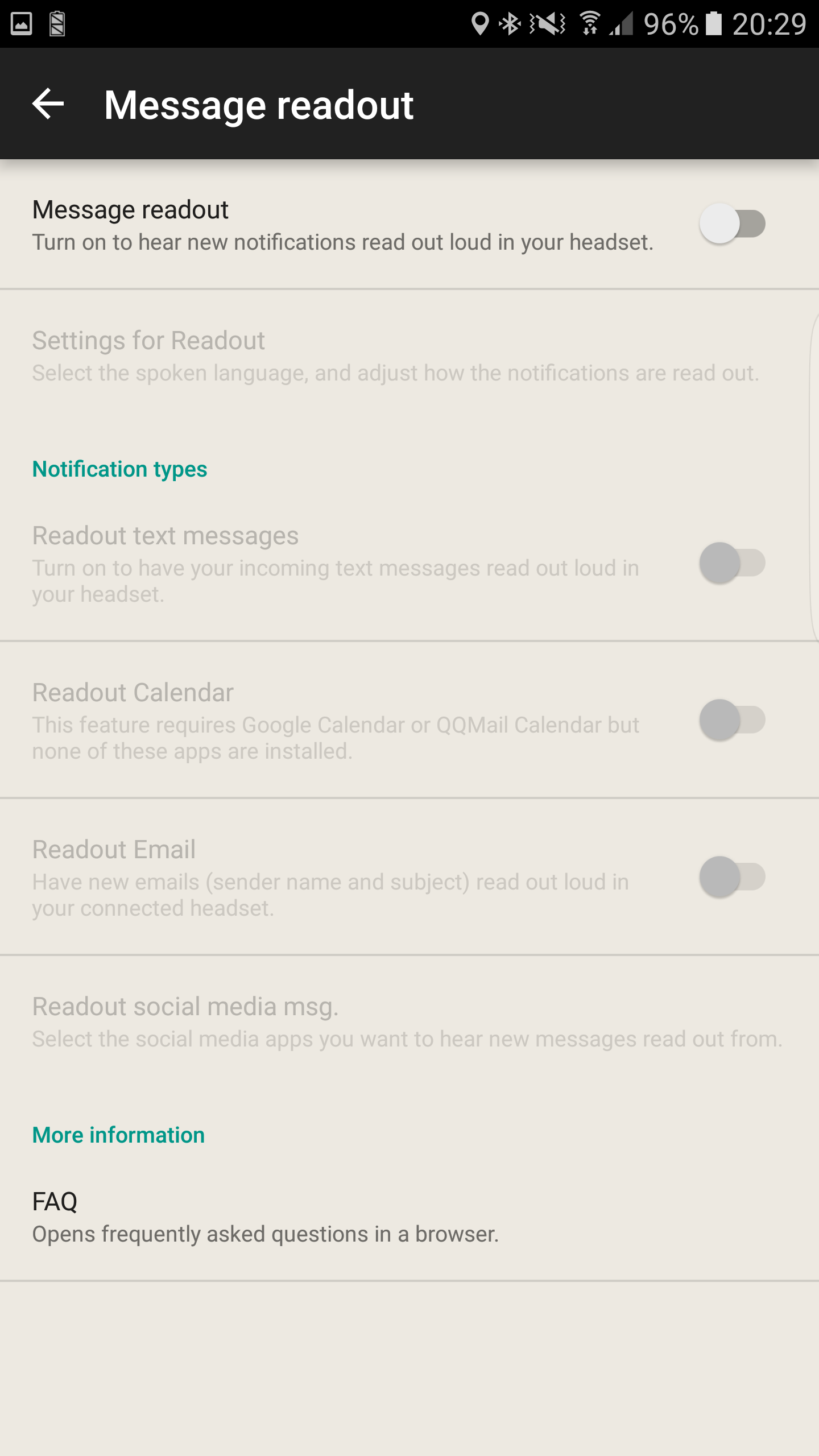The image size is (819, 1456).
Task: Enable the Message readout switch
Action: click(731, 224)
